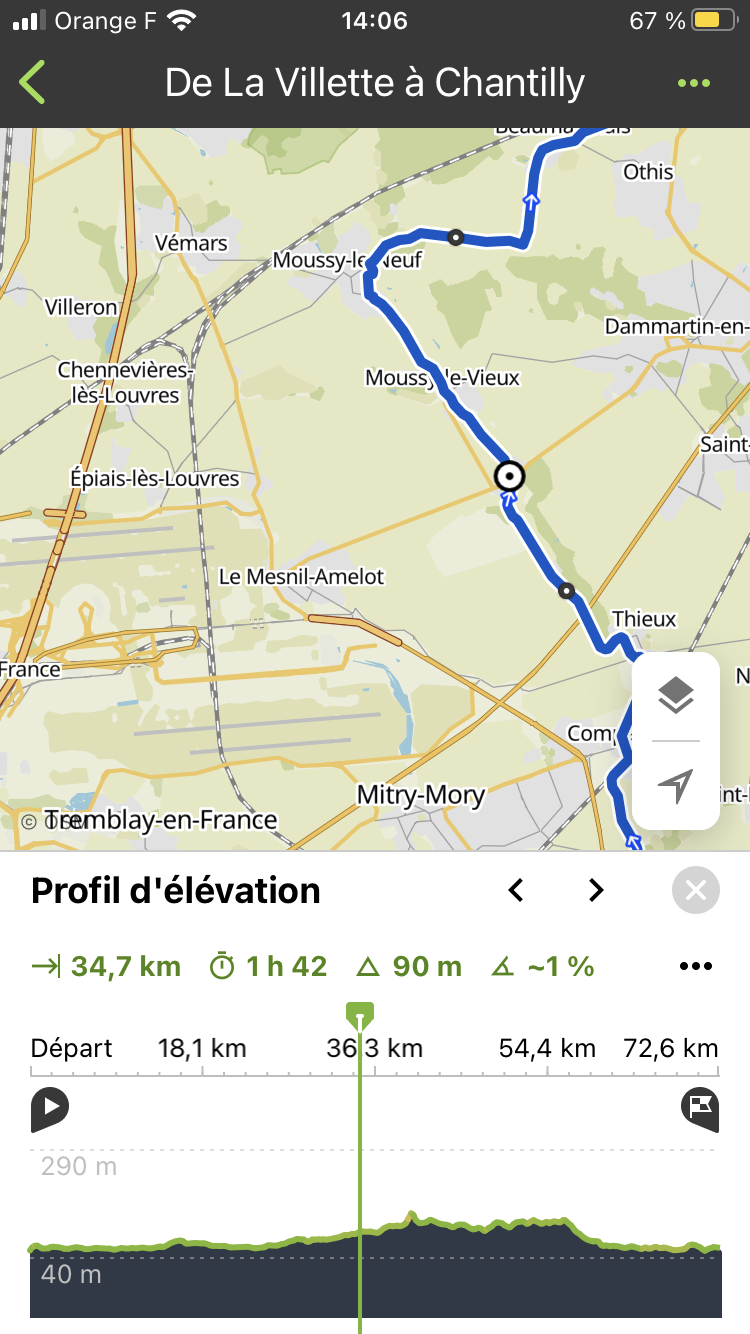Viewport: 750px width, 1334px height.
Task: Open the map layers selector
Action: click(676, 695)
